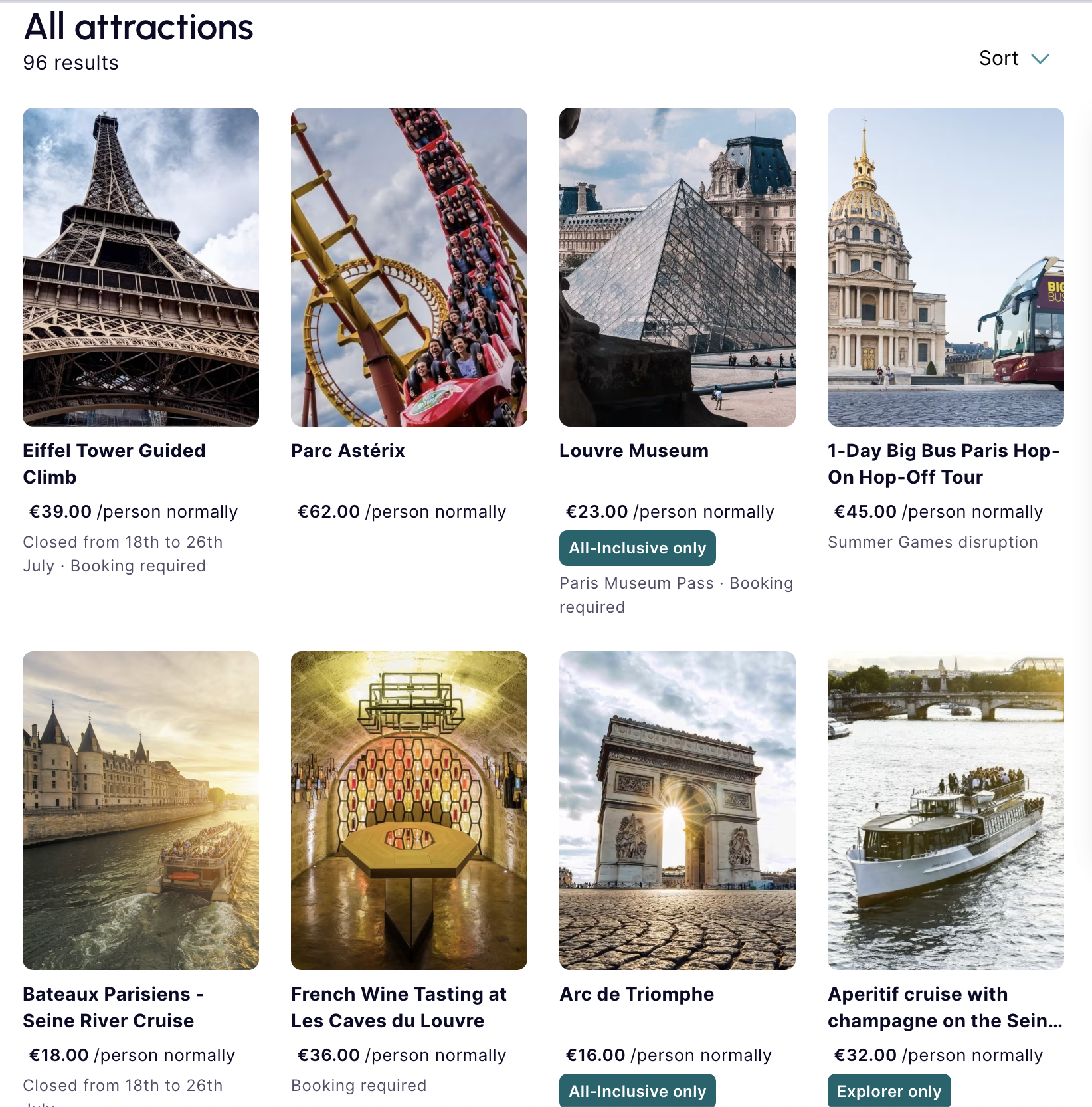View the Parc Astérix attraction
The image size is (1092, 1107).
(x=409, y=267)
